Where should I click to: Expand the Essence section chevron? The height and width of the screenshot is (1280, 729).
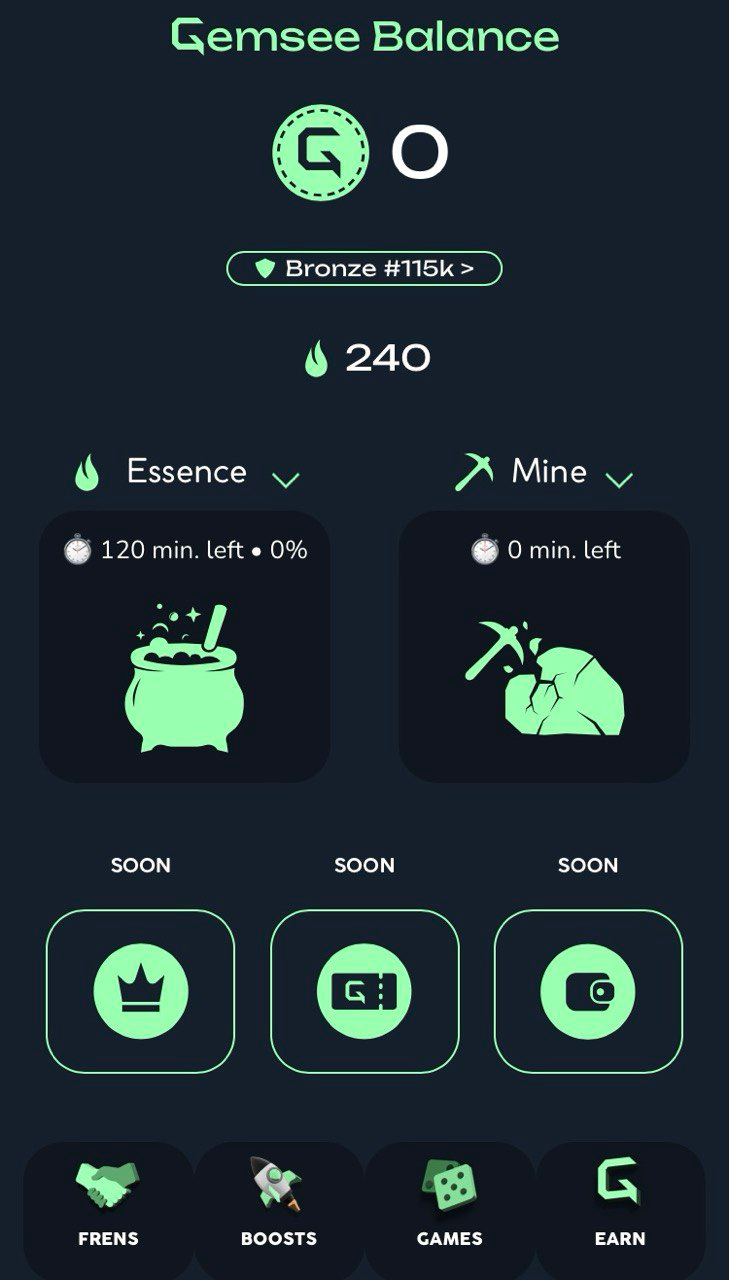click(x=286, y=480)
